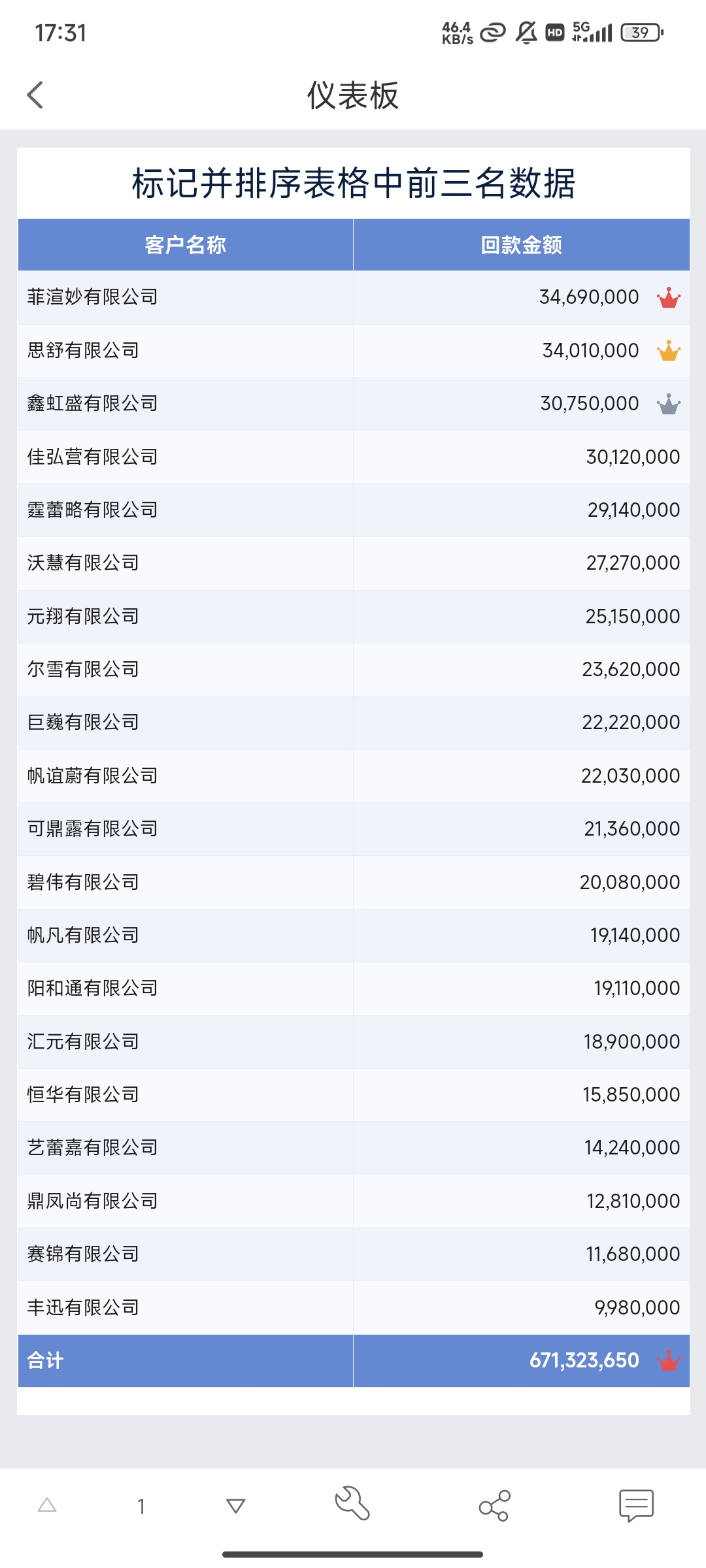
Task: Open the wrench tools menu
Action: pos(352,1504)
